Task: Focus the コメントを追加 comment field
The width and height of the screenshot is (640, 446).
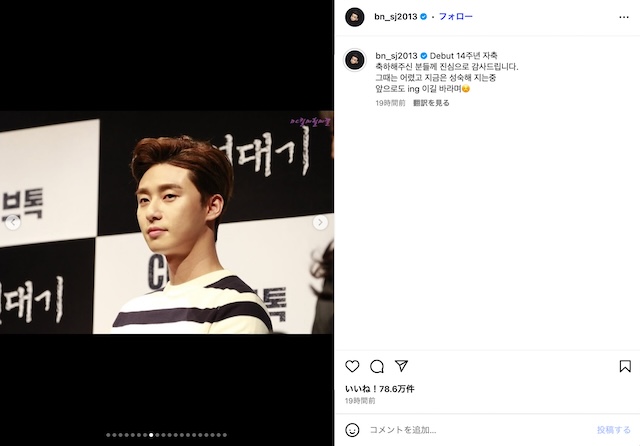Action: pos(470,429)
